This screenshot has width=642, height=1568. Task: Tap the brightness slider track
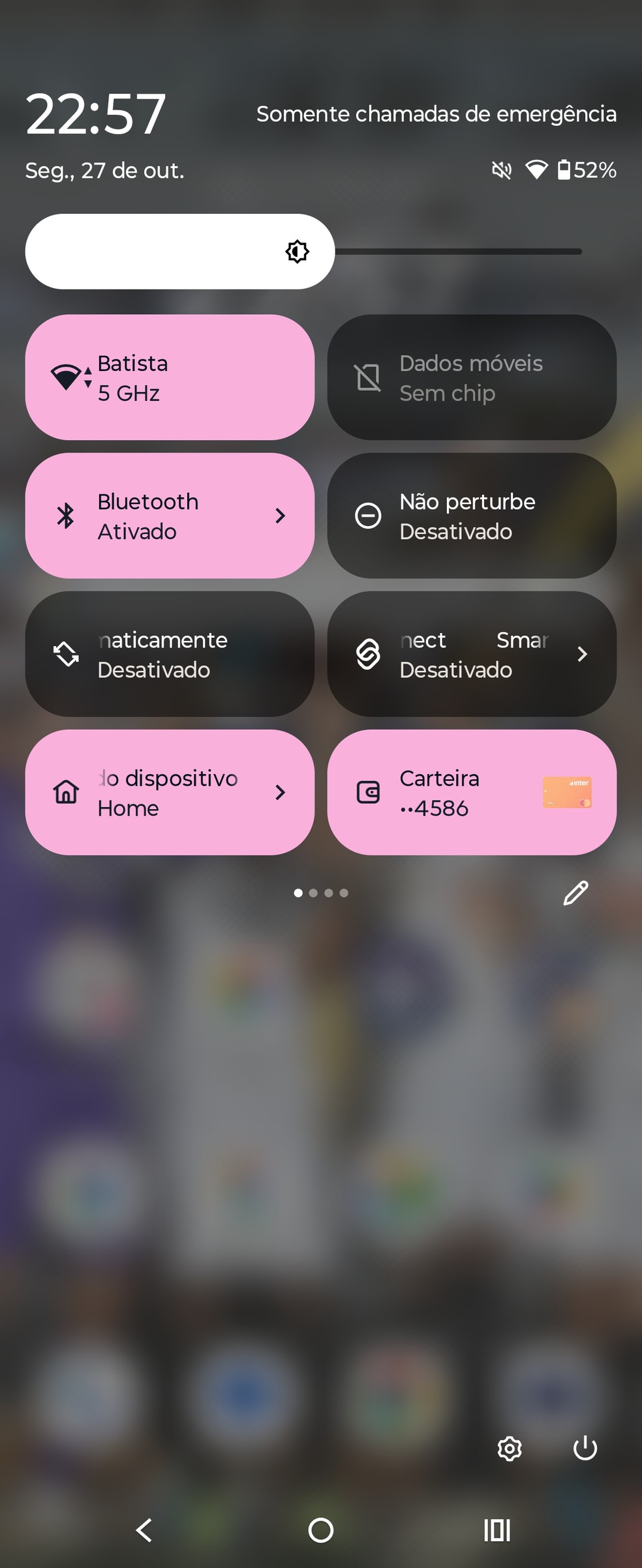(x=457, y=252)
